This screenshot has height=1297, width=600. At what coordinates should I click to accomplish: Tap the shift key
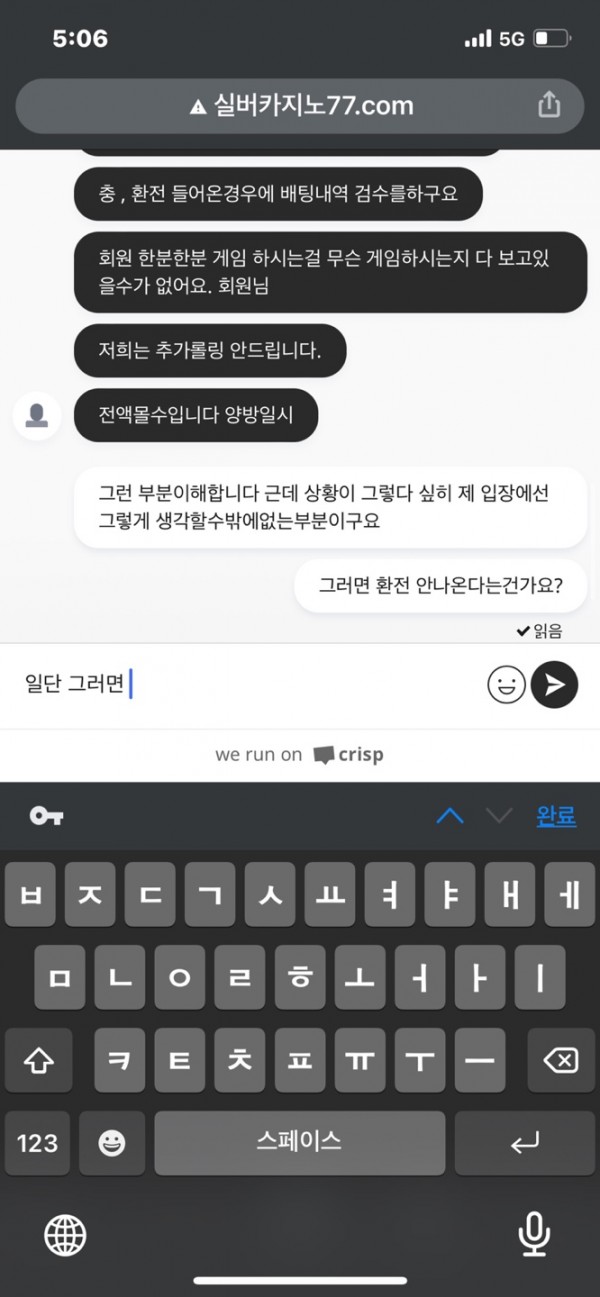pos(38,1061)
